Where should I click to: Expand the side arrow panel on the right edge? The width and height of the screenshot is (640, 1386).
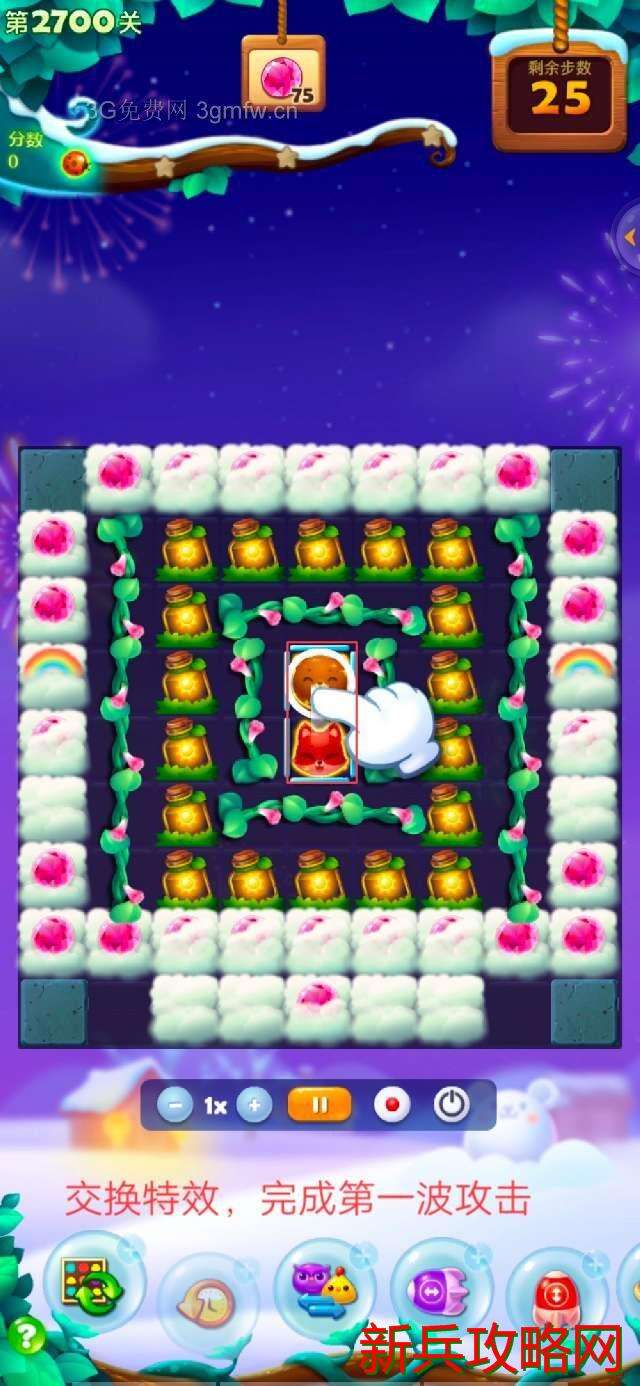click(x=629, y=238)
